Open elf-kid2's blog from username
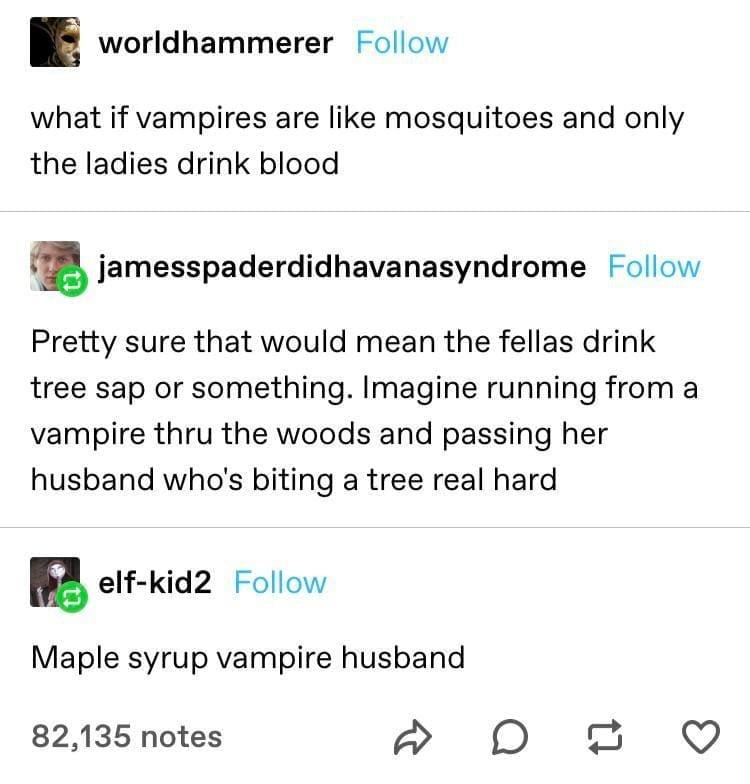 (154, 582)
